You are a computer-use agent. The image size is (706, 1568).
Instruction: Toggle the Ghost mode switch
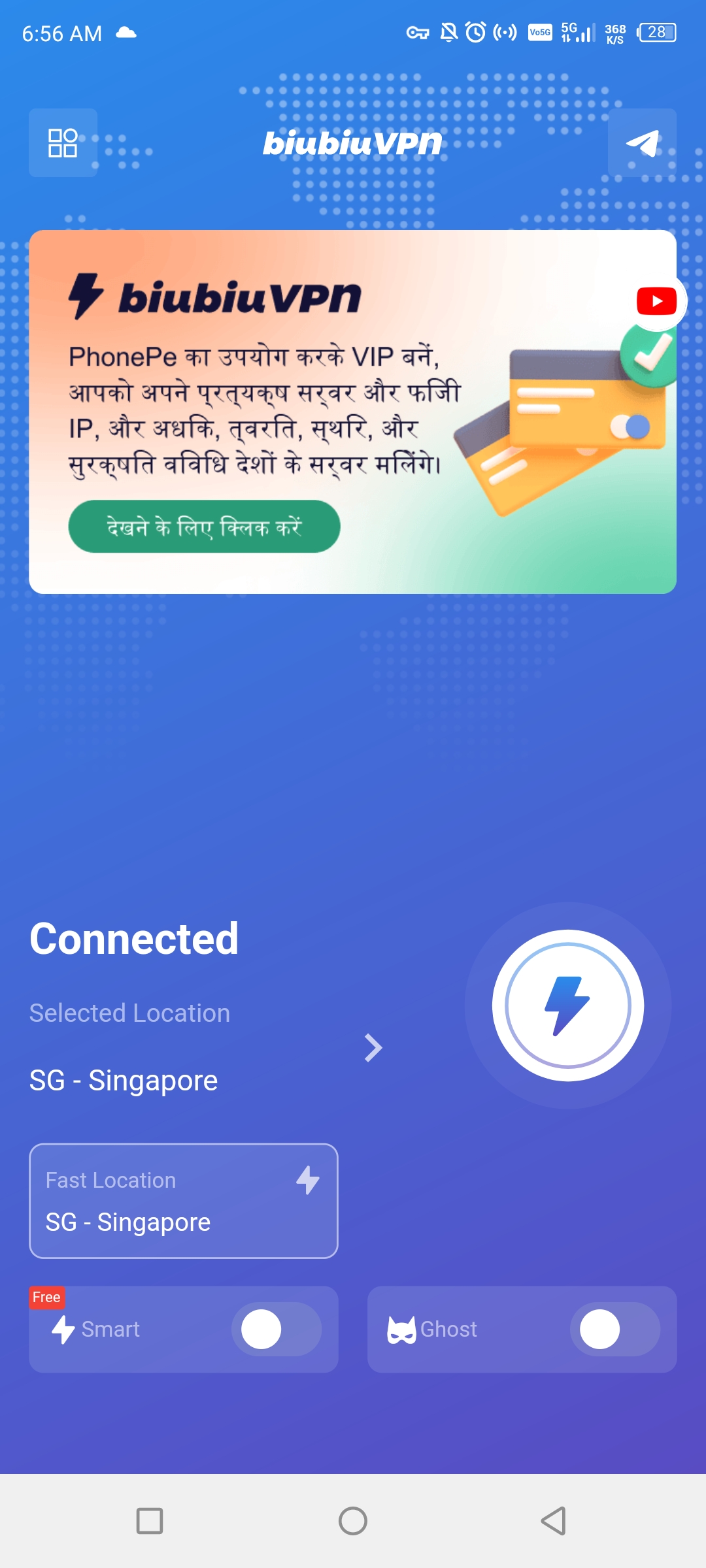click(x=614, y=1329)
